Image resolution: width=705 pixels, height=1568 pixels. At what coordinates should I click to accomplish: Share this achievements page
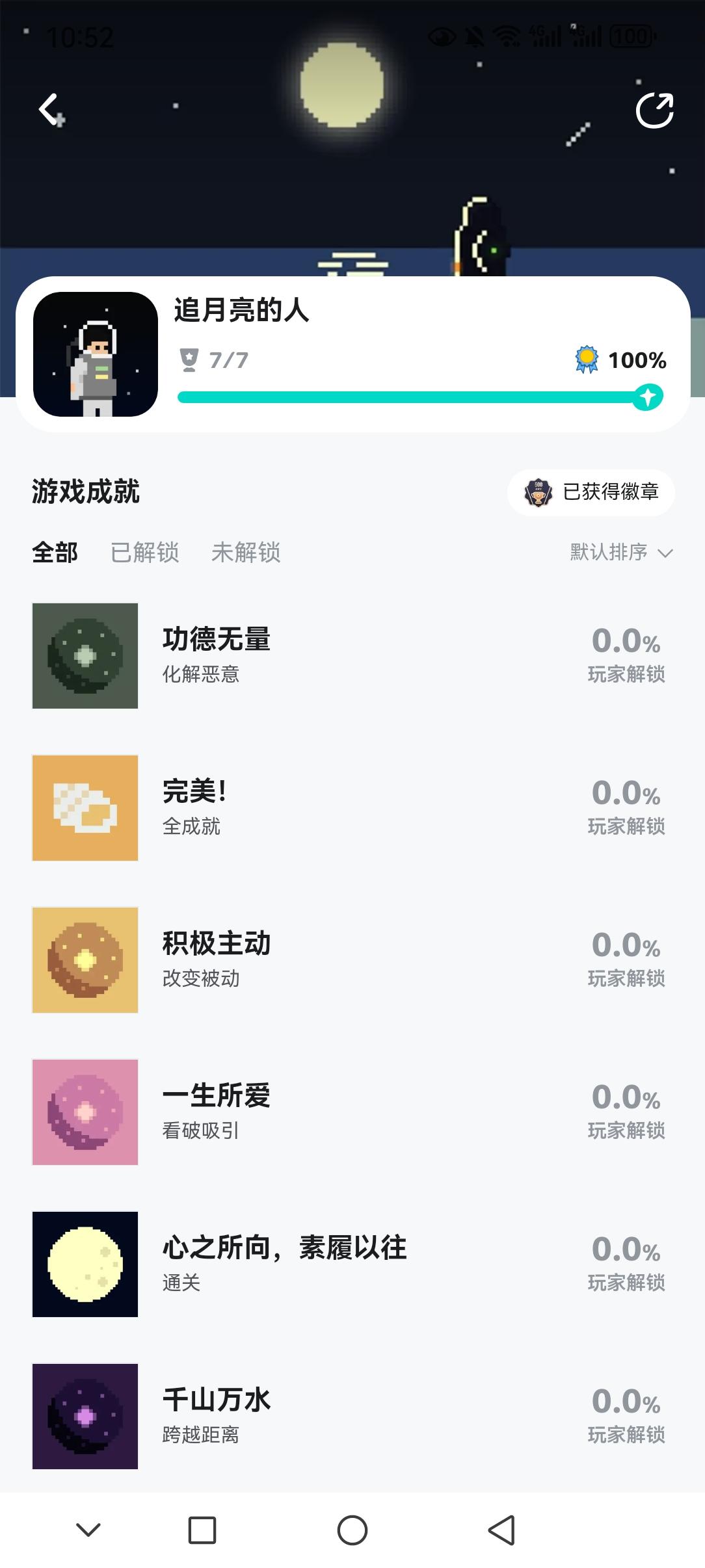tap(654, 111)
